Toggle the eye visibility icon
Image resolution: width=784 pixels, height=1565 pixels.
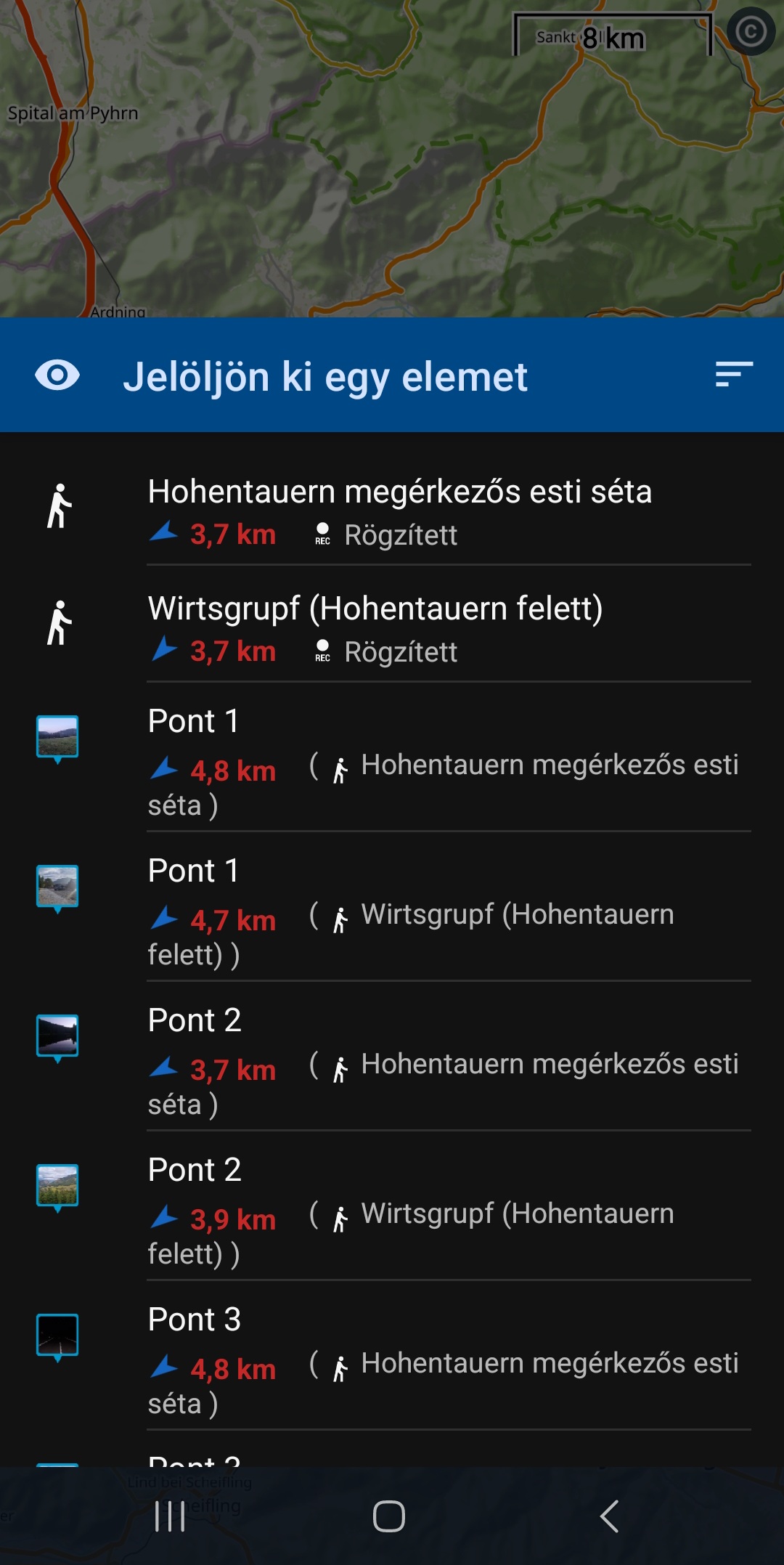57,375
